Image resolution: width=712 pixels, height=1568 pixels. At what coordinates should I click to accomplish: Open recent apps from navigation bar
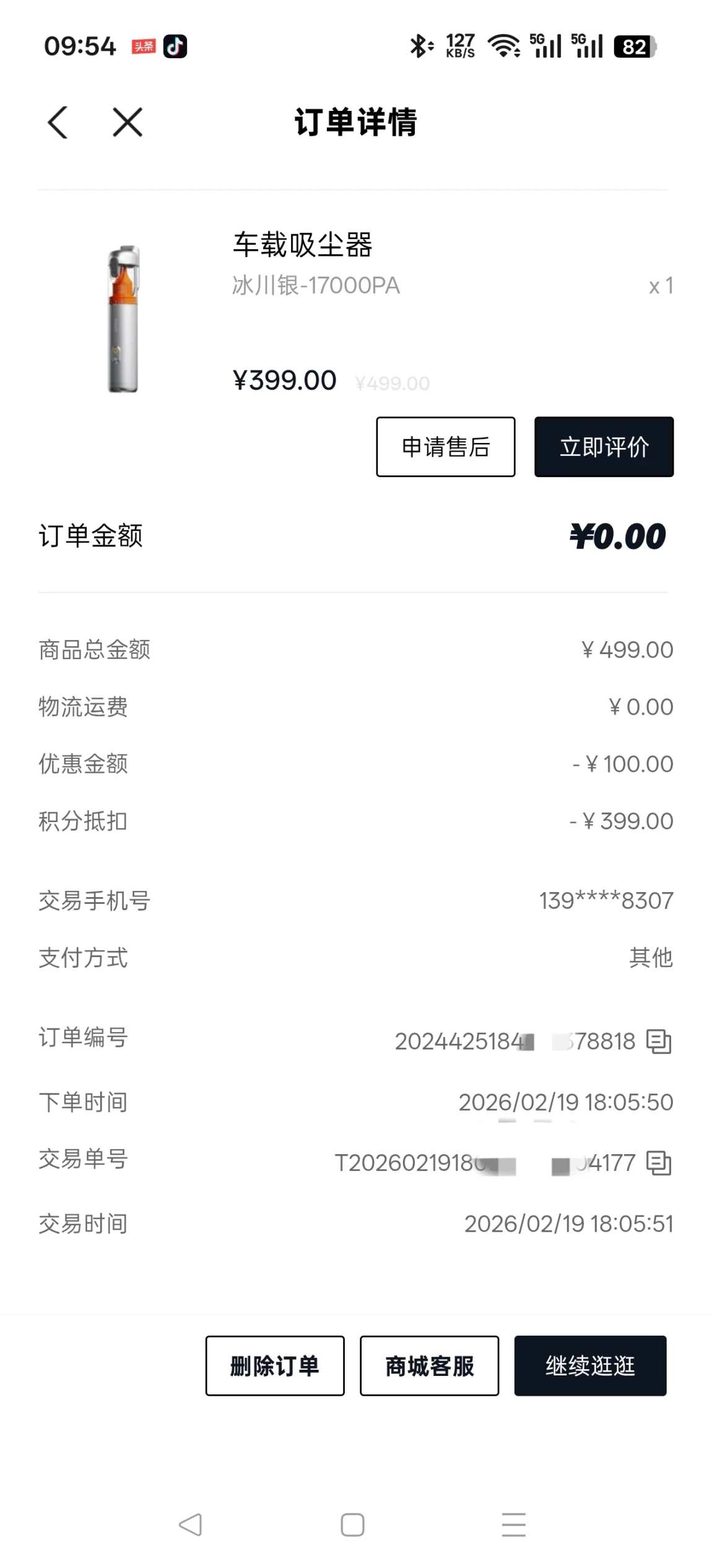pyautogui.click(x=513, y=1525)
